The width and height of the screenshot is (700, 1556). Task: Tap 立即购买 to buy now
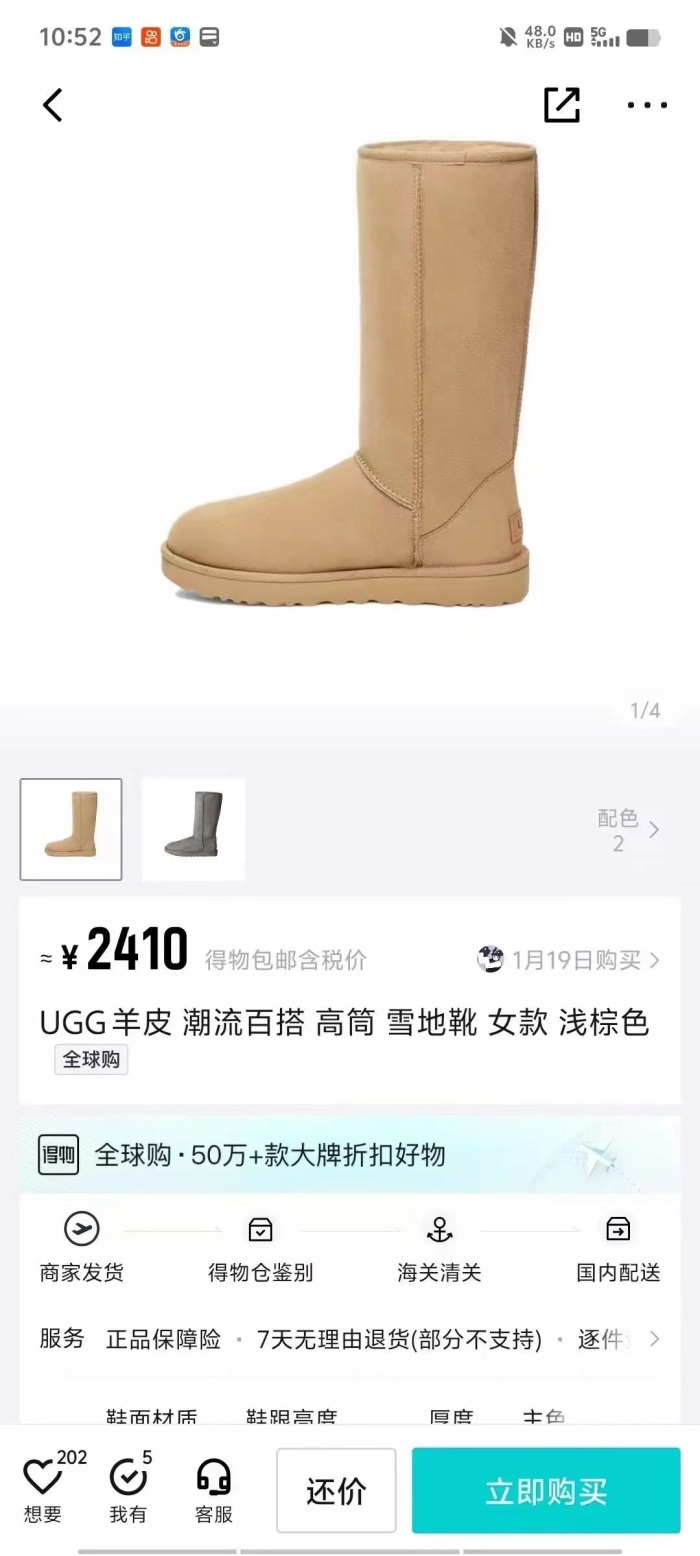coord(546,1490)
